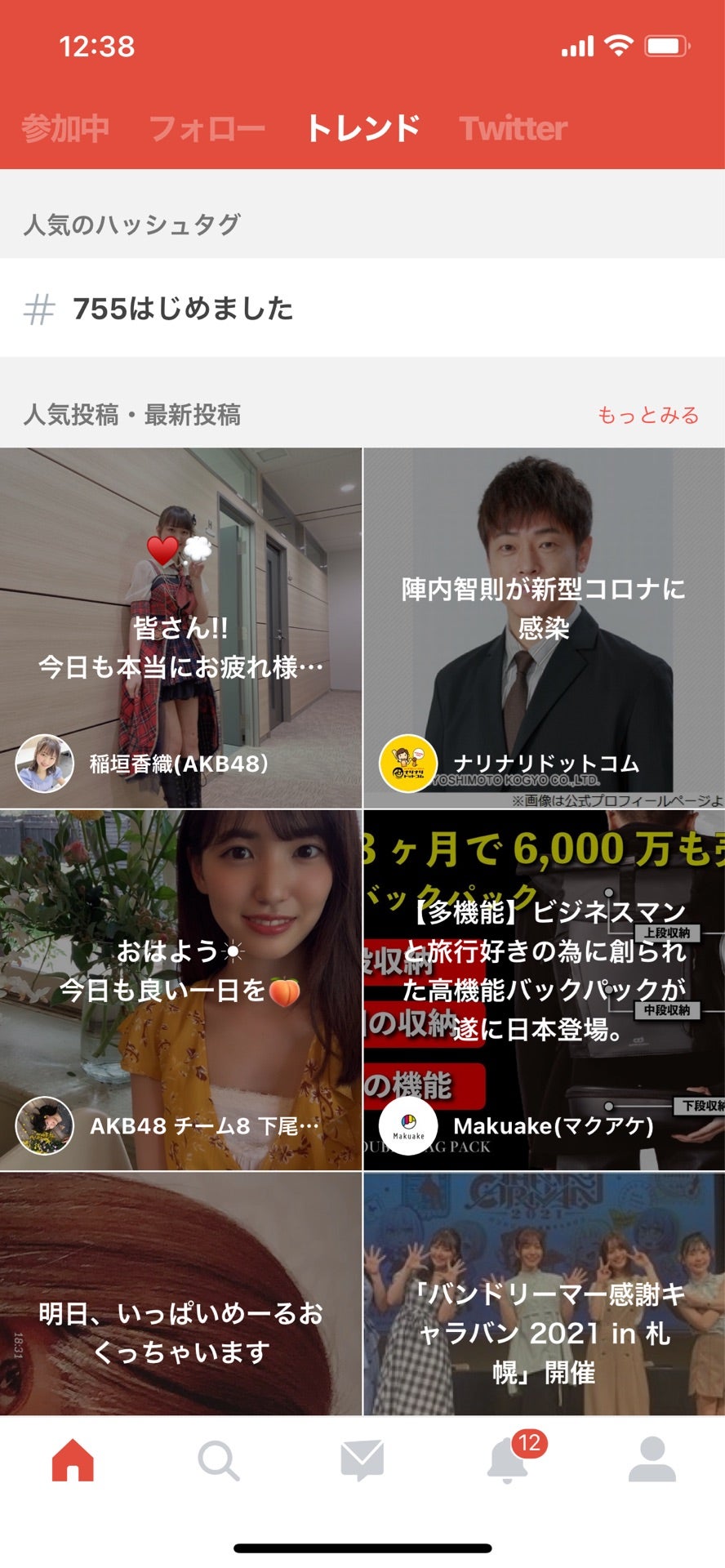Open the hashtag 755はじめました
Screen dimensions: 725x1568
coord(183,309)
